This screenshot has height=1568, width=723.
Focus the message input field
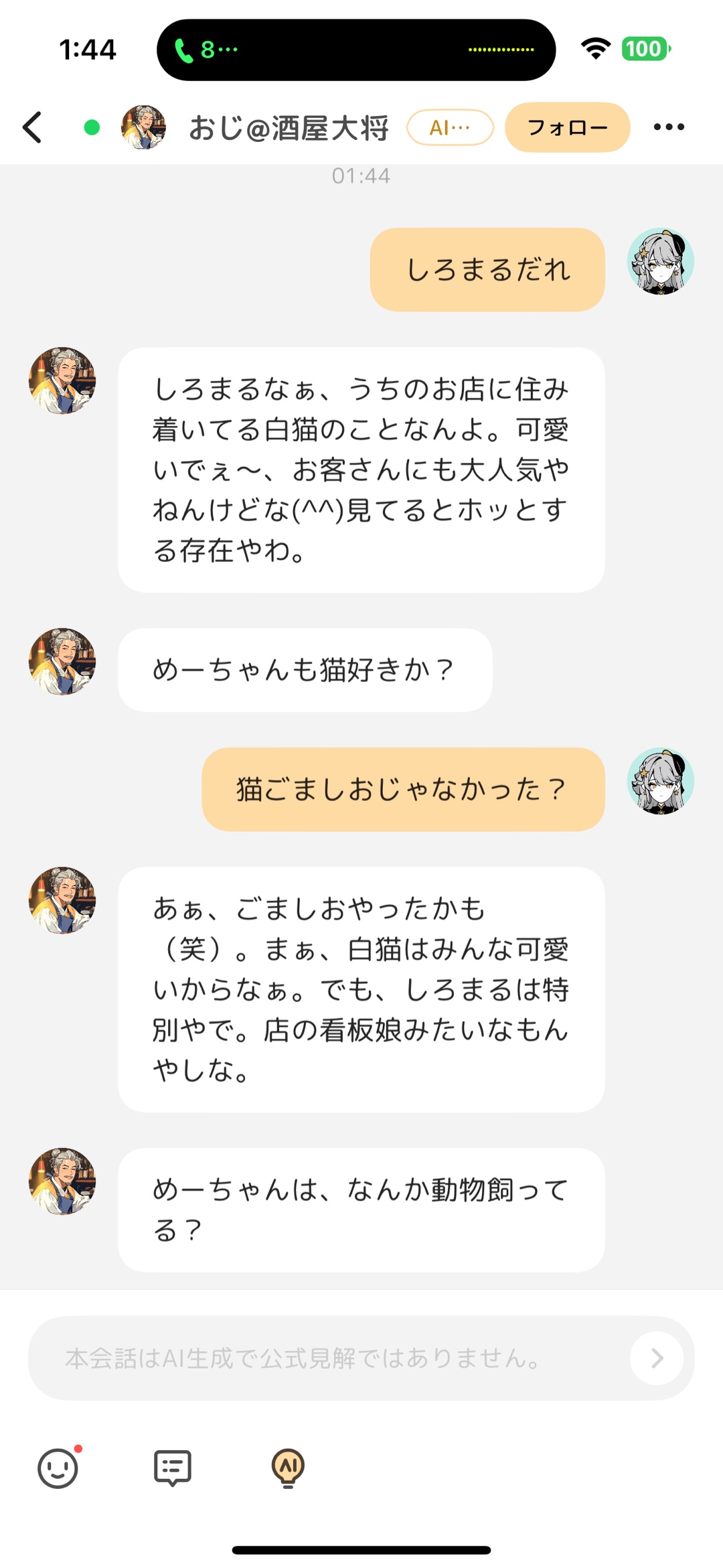328,1358
